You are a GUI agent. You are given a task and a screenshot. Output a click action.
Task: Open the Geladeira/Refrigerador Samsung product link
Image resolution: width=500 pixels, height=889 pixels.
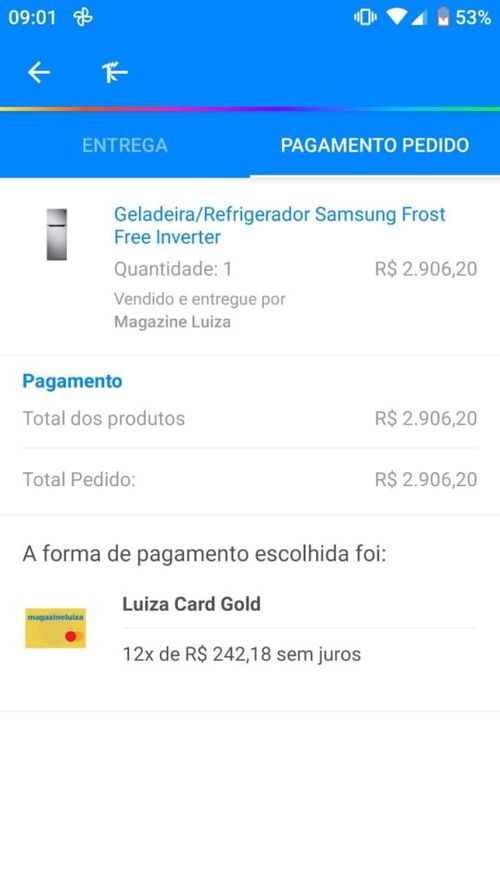(x=279, y=225)
